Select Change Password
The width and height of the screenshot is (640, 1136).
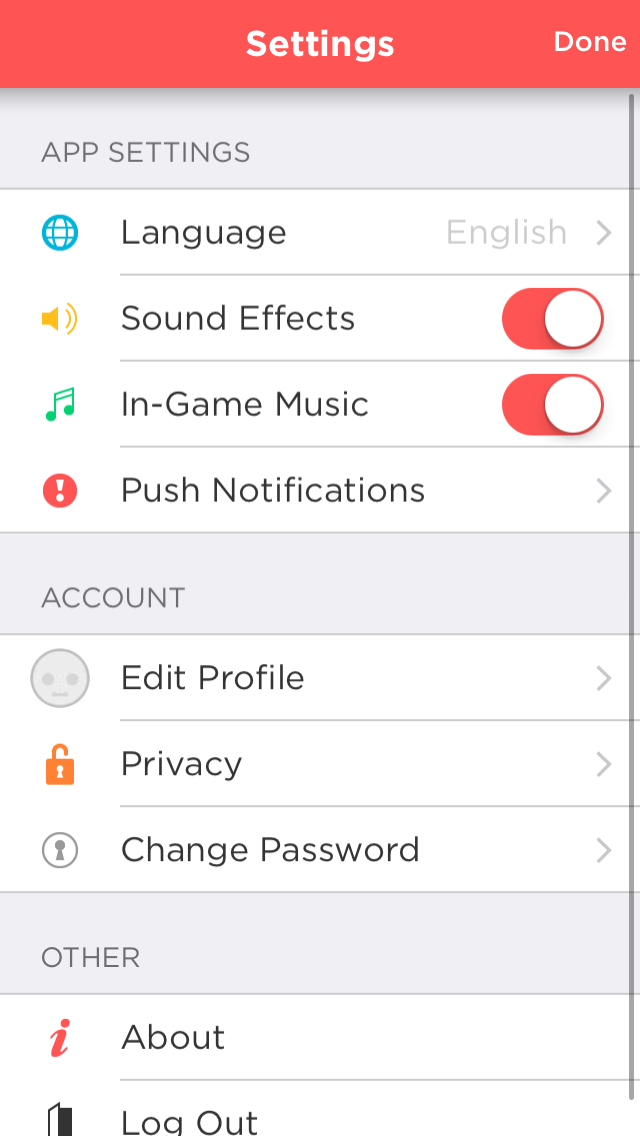(x=320, y=850)
